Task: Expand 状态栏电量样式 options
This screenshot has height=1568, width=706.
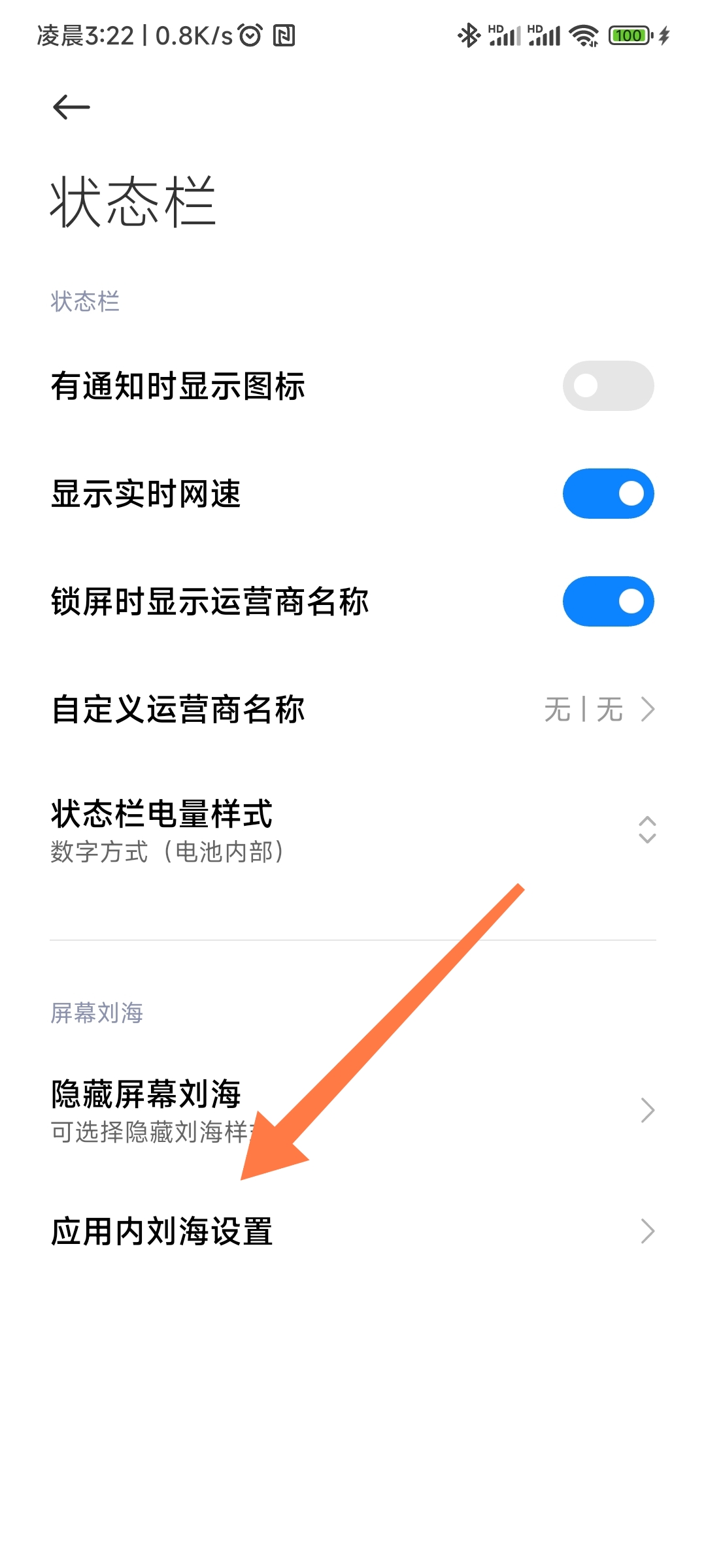Action: click(x=353, y=830)
